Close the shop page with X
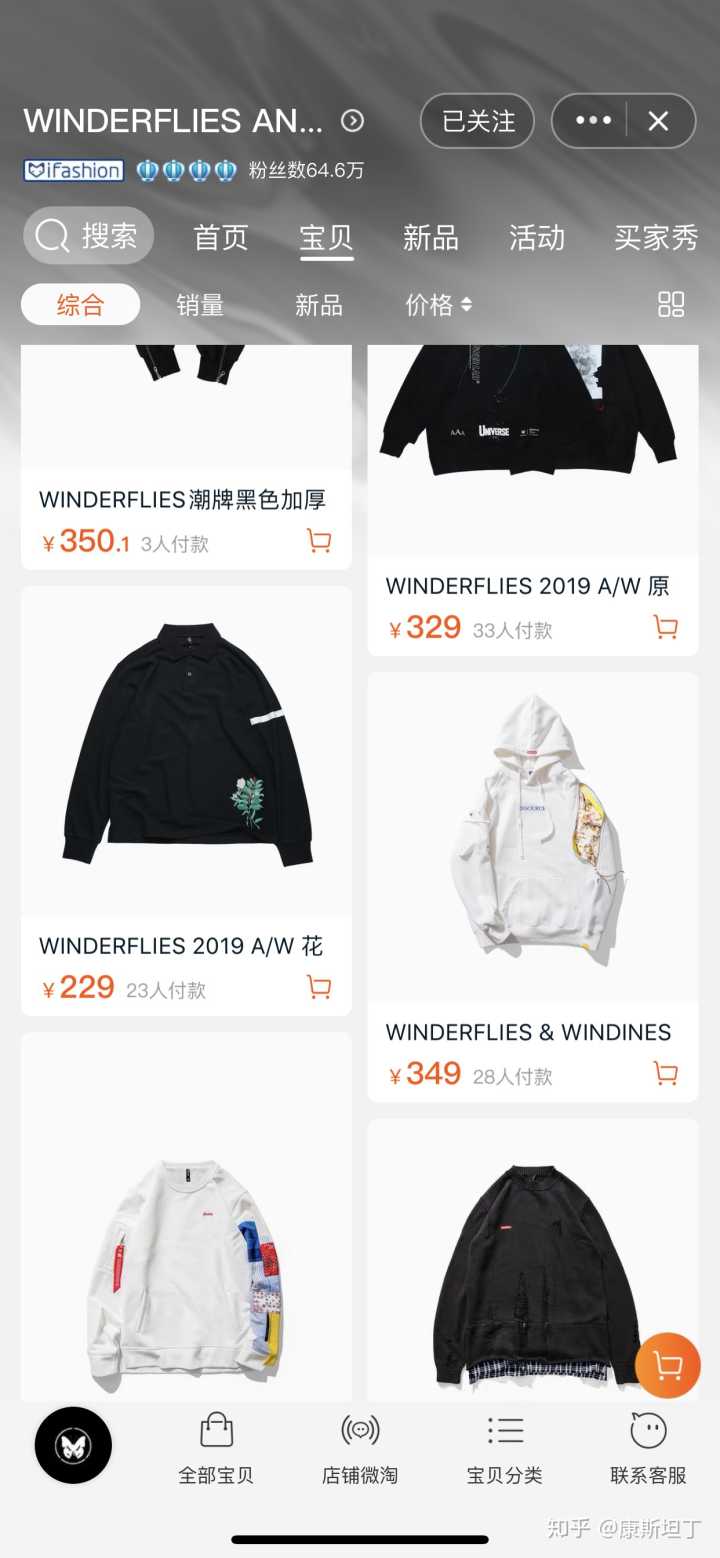This screenshot has width=720, height=1558. (x=658, y=121)
